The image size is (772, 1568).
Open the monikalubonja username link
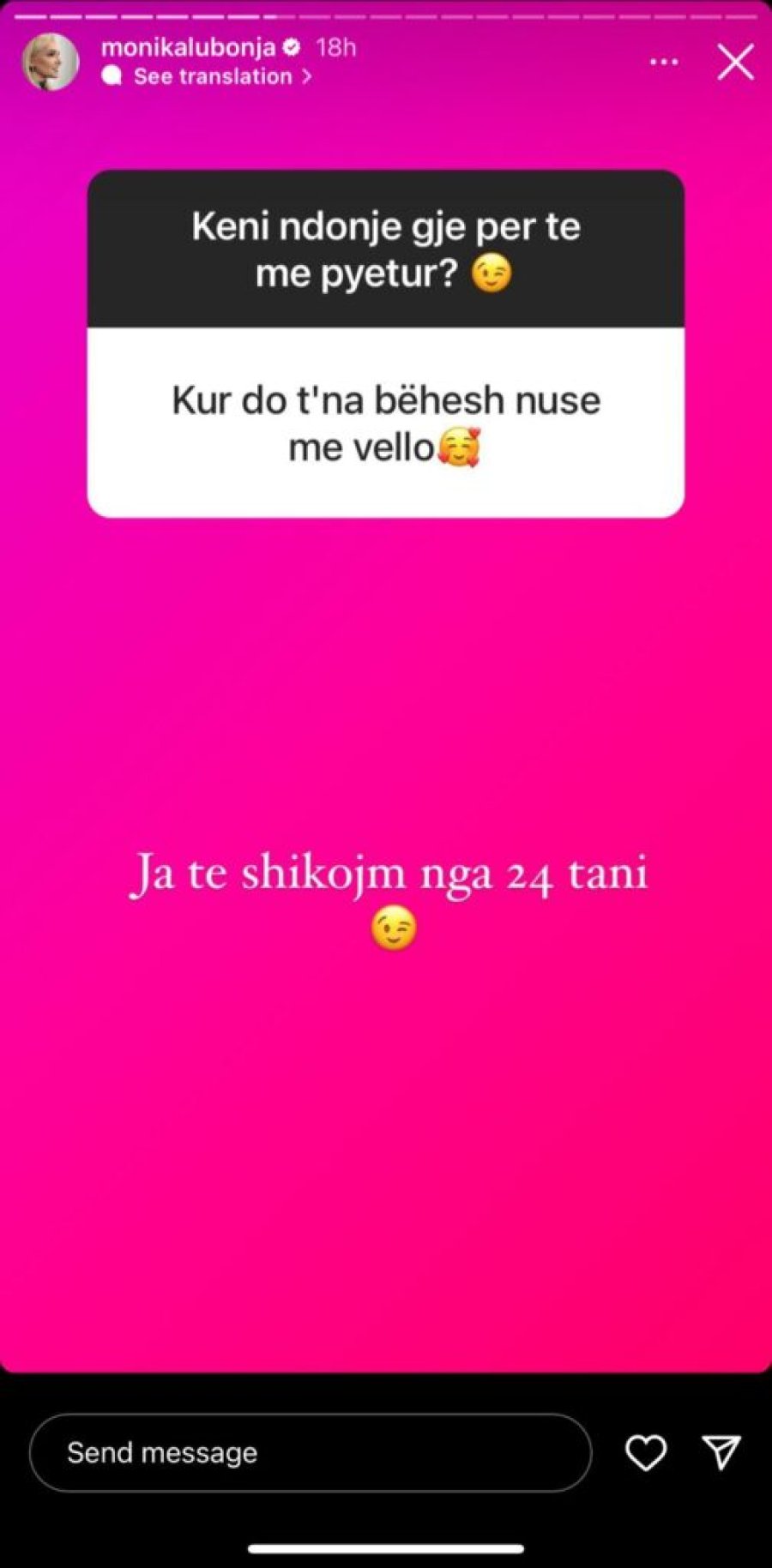[x=188, y=47]
